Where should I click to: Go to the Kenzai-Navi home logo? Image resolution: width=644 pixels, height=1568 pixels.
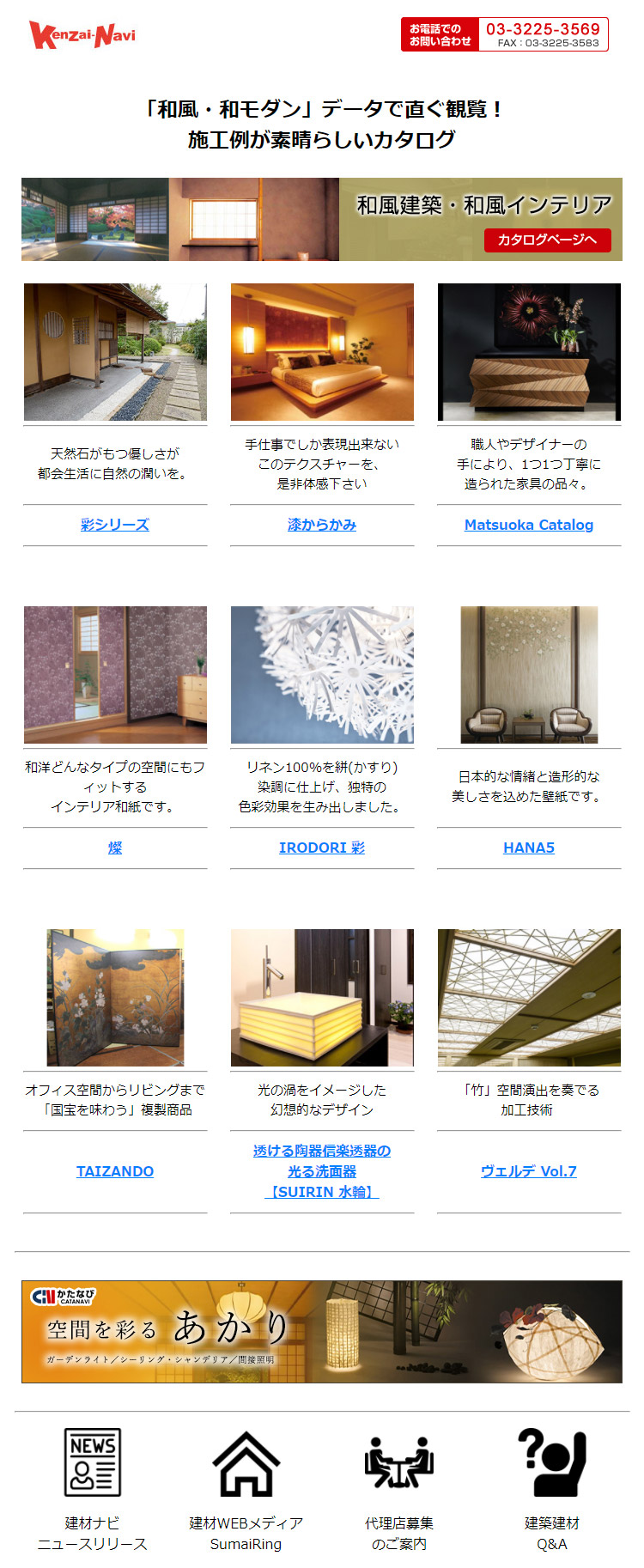pyautogui.click(x=82, y=34)
